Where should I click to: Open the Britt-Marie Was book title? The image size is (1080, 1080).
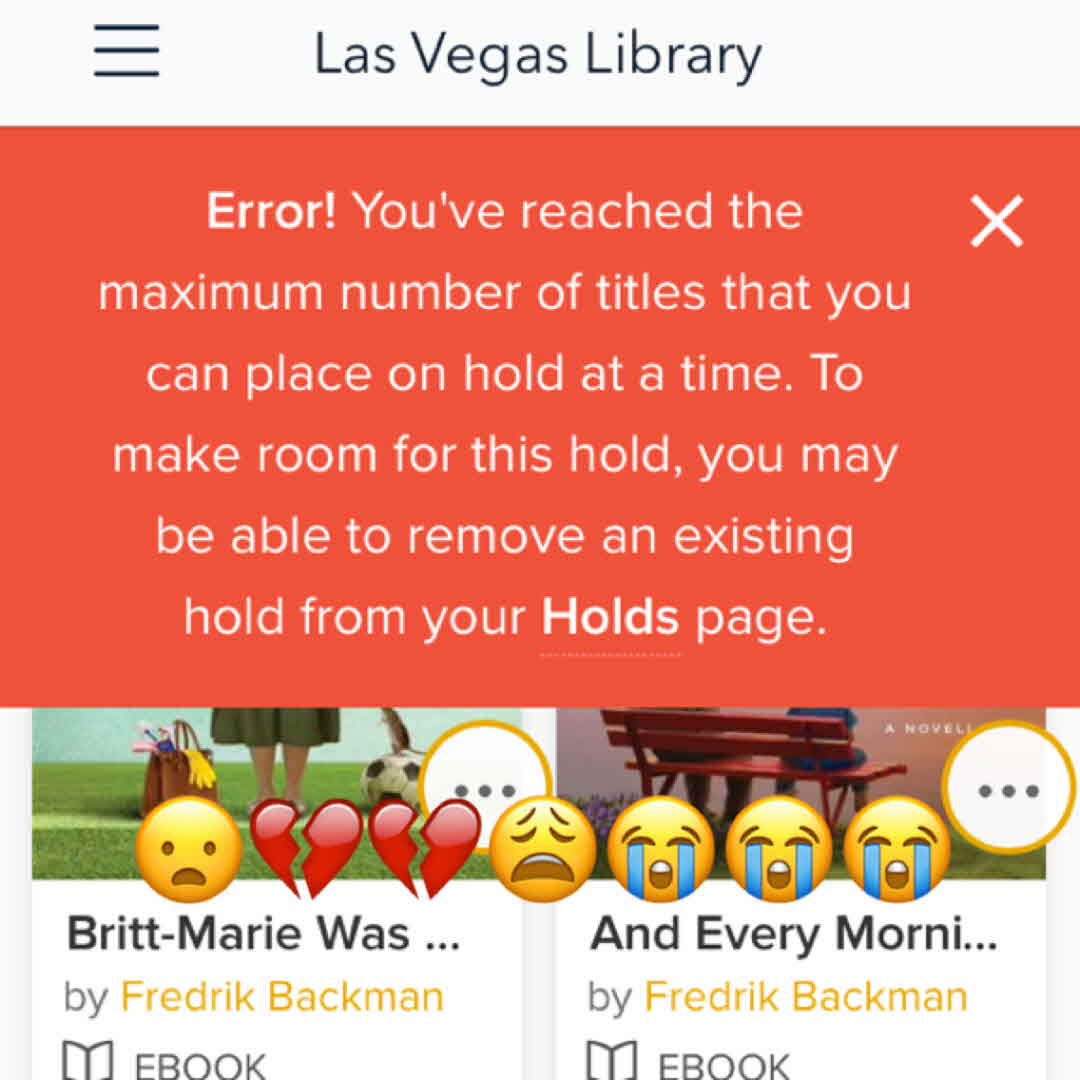coord(263,934)
